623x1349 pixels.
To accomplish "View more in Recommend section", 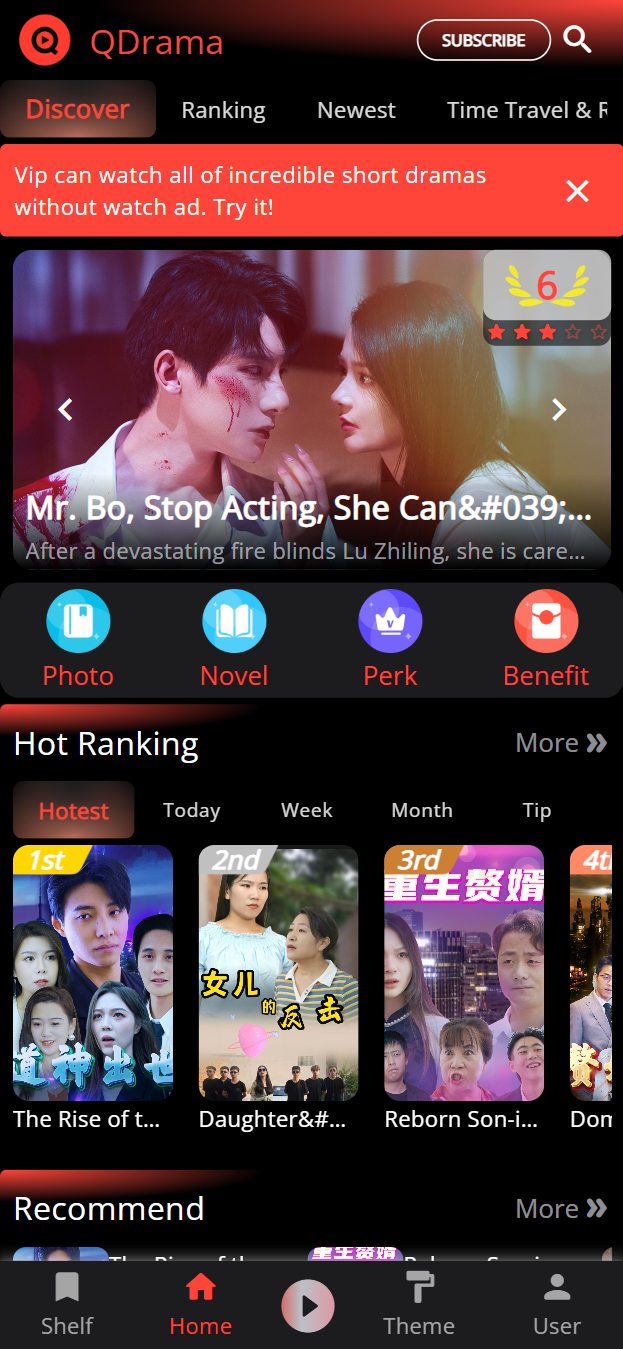I will tap(560, 1208).
